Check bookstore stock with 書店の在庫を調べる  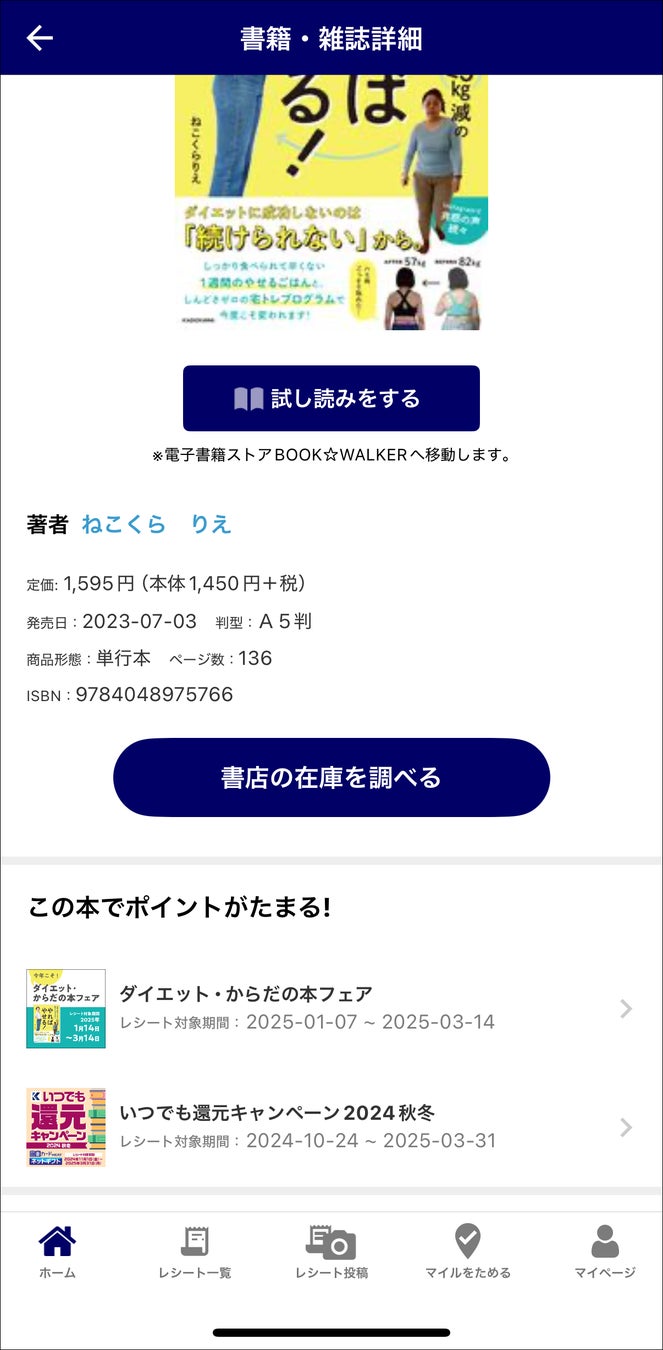[331, 777]
